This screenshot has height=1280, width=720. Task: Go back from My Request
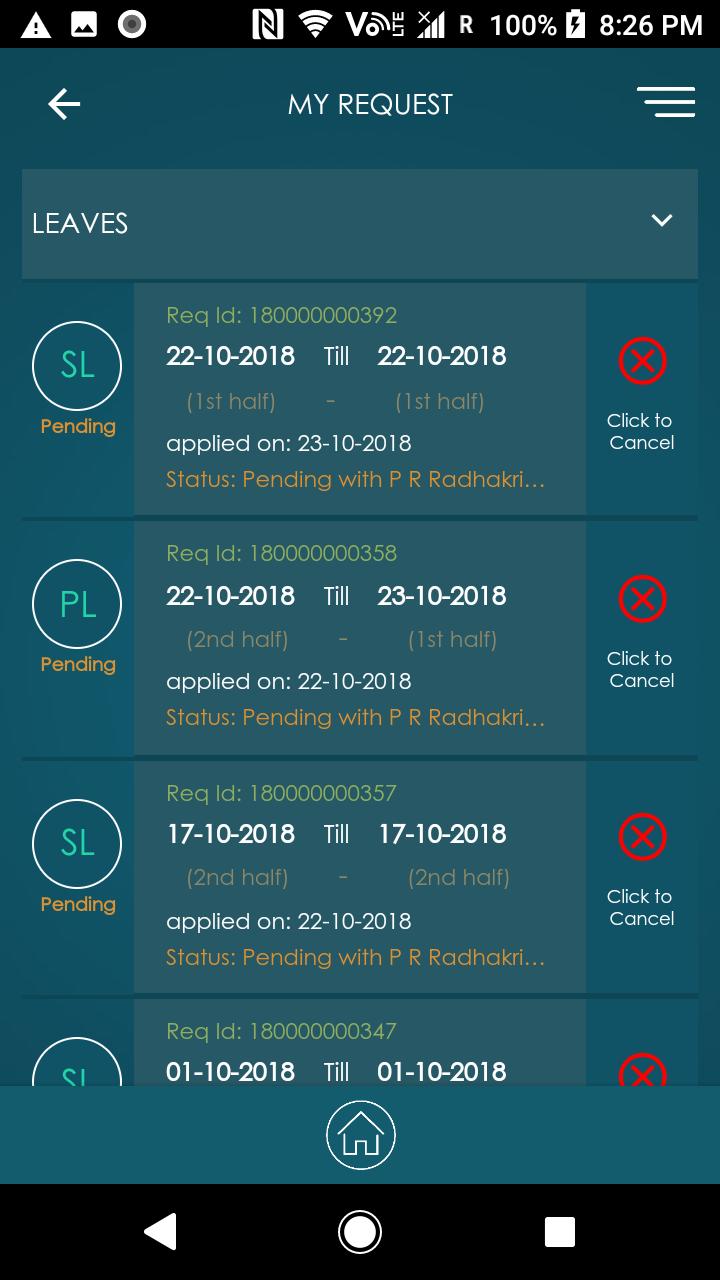tap(64, 104)
